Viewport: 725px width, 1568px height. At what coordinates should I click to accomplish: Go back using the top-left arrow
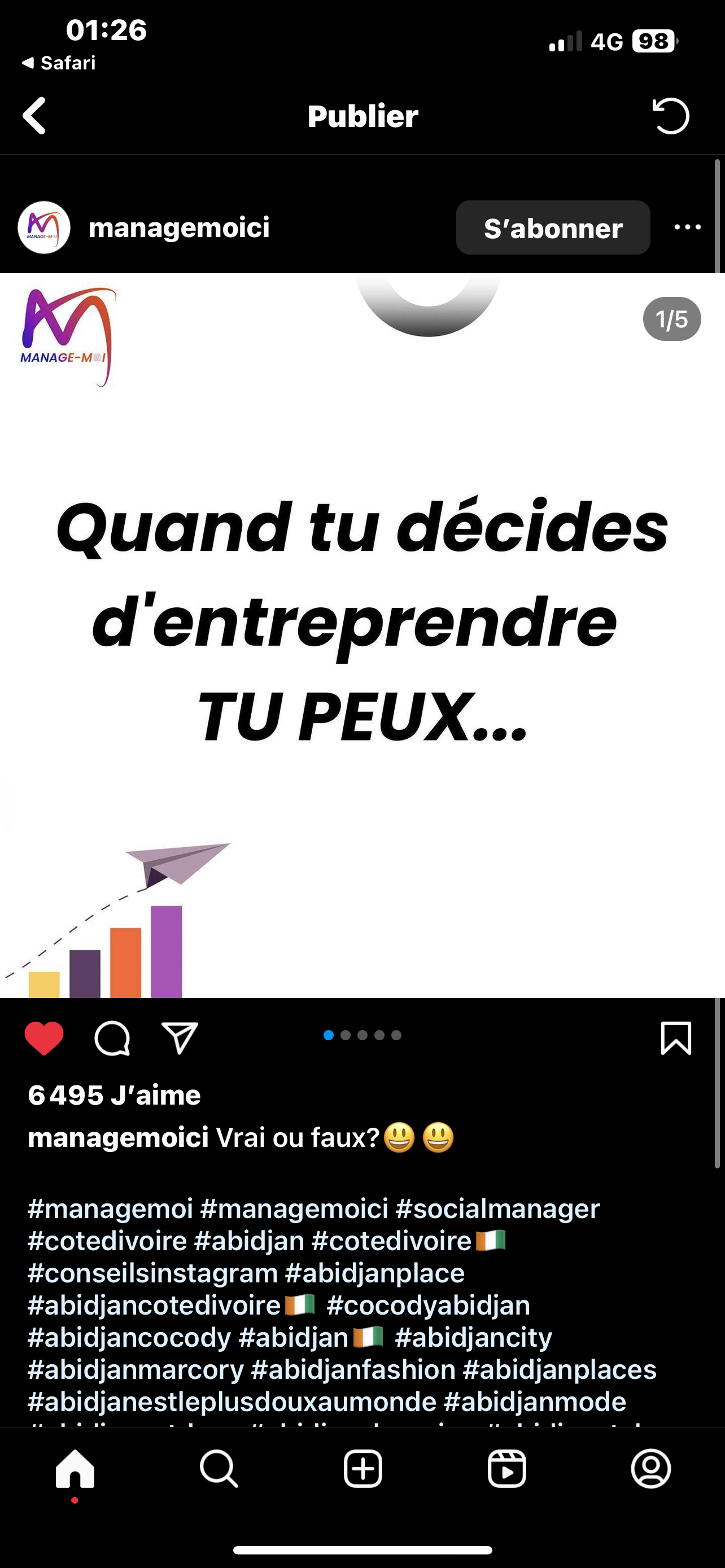coord(34,116)
